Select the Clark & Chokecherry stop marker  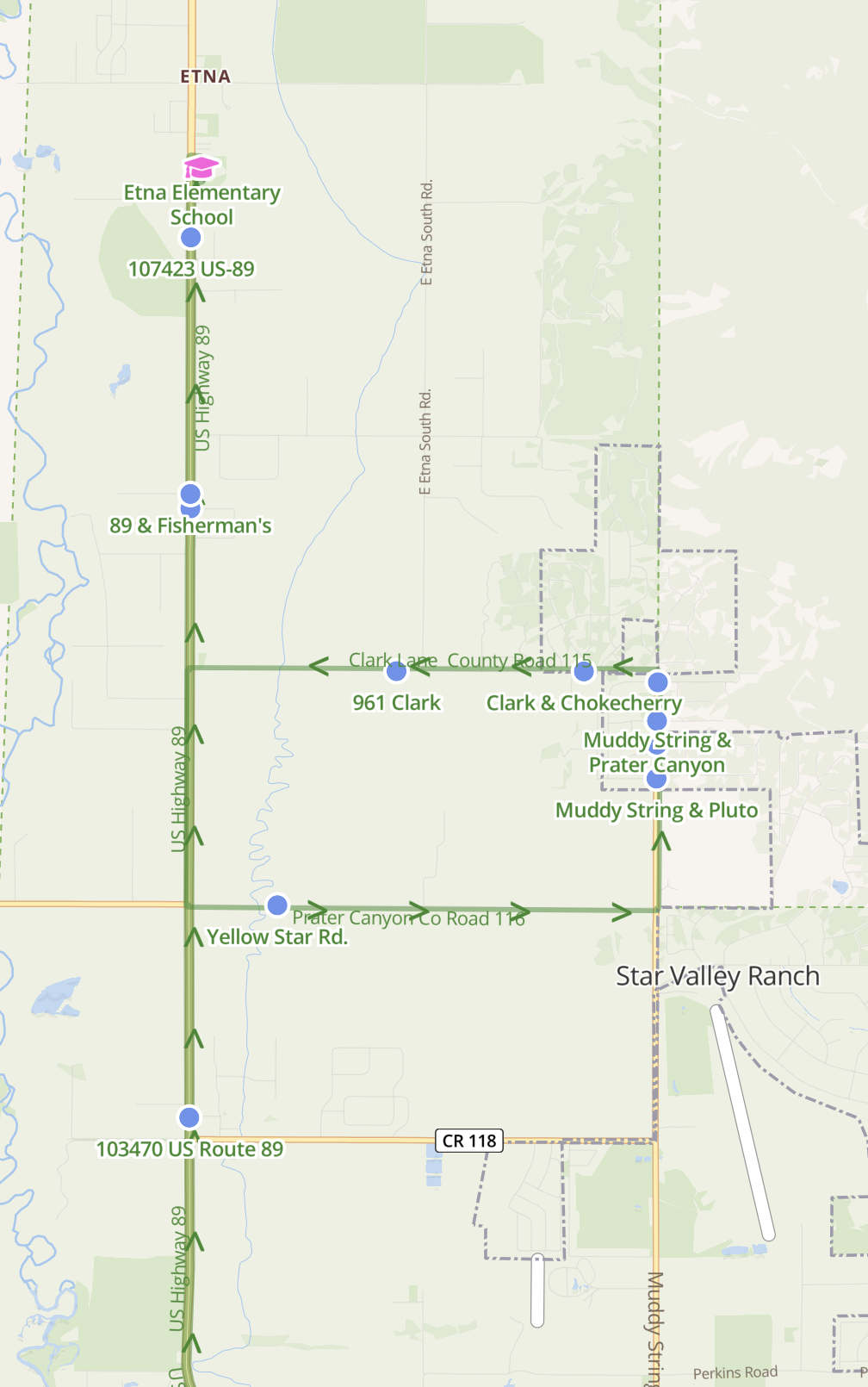[x=583, y=671]
